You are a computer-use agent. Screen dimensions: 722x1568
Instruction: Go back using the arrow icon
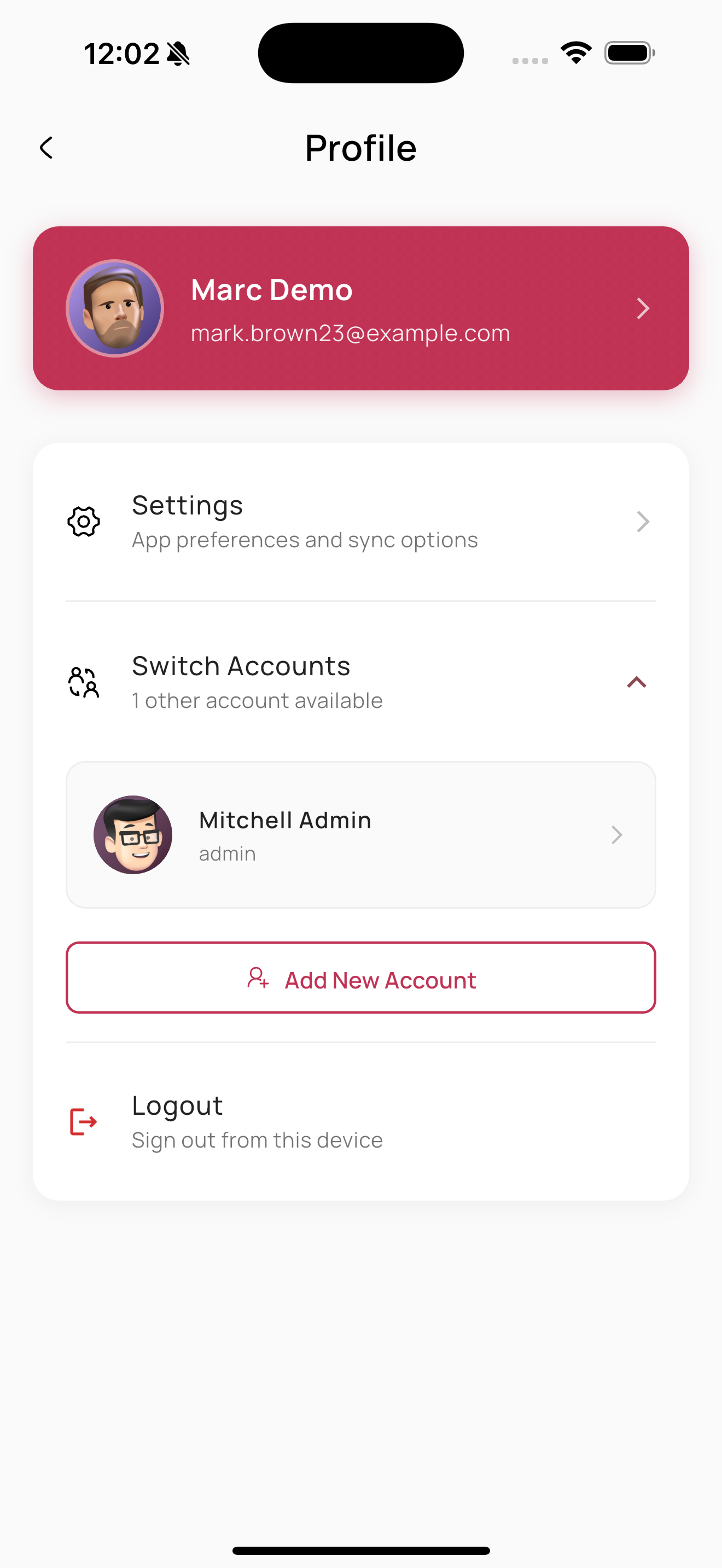pos(46,147)
